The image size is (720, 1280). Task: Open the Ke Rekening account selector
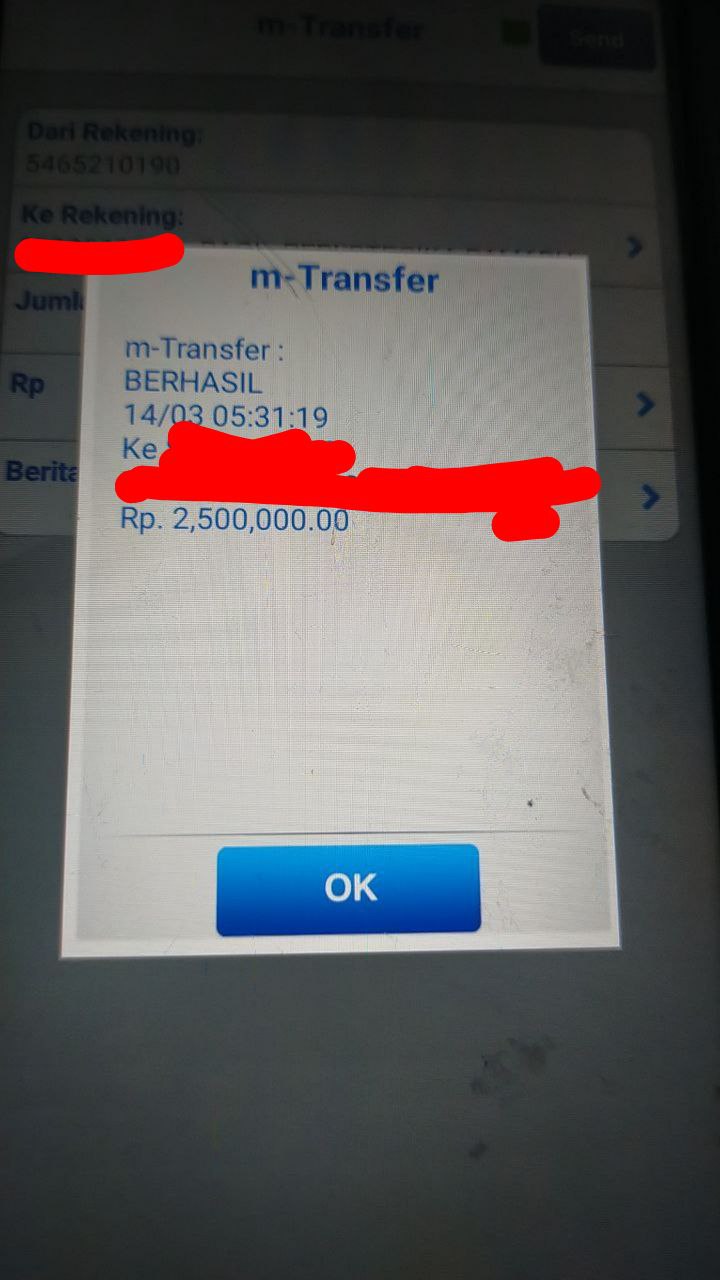[634, 246]
